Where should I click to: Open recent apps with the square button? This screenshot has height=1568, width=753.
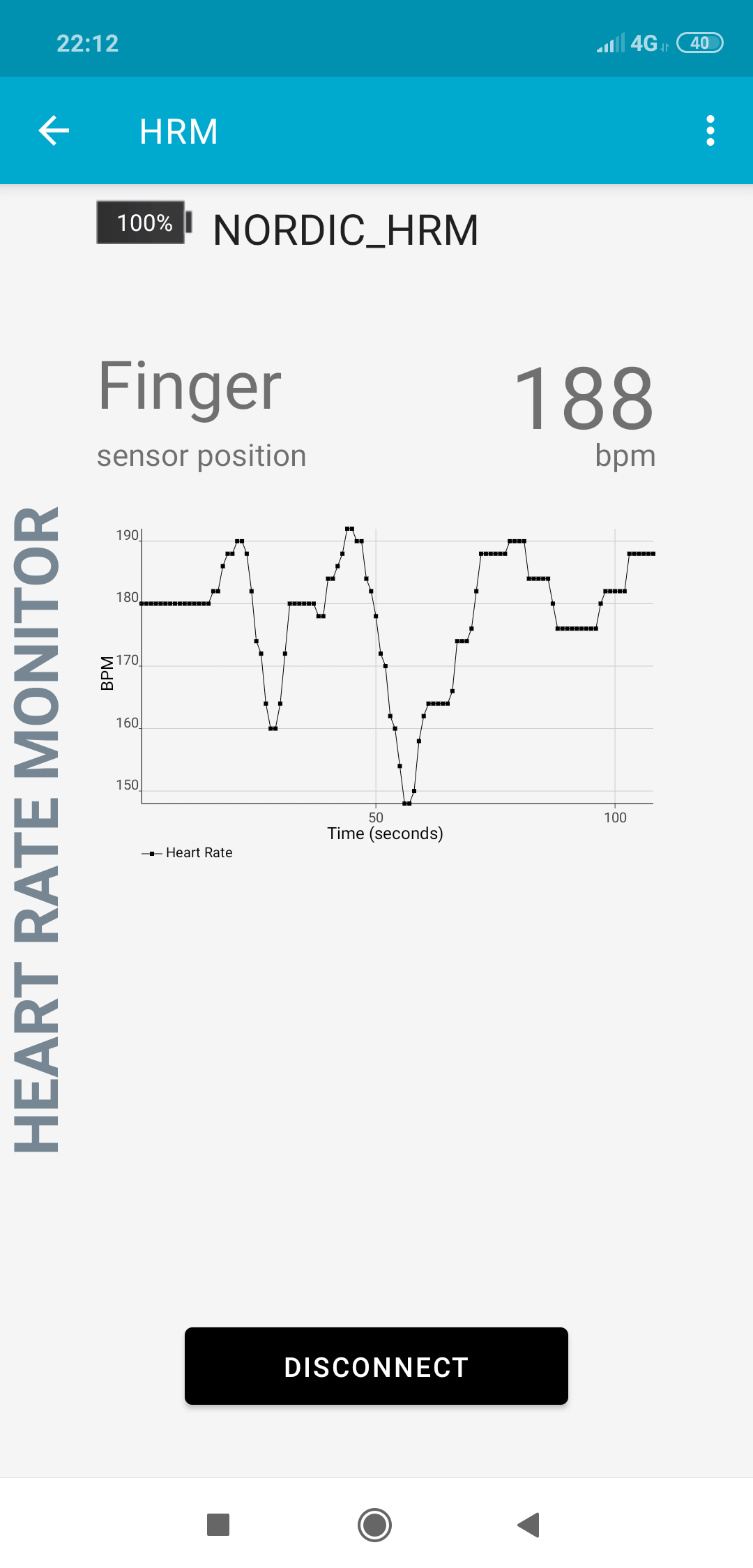[x=218, y=1524]
